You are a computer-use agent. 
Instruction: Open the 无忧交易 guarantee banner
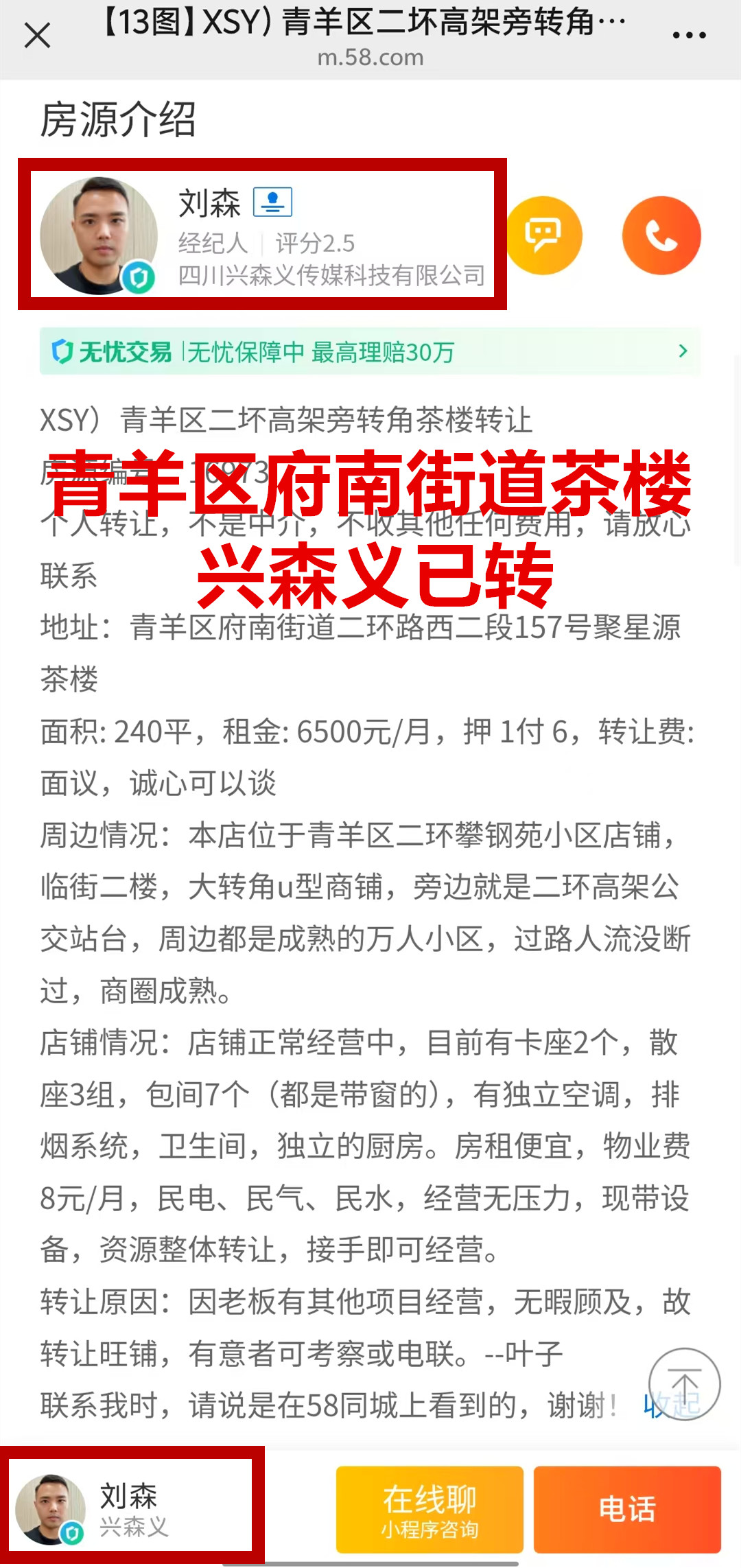click(x=370, y=352)
